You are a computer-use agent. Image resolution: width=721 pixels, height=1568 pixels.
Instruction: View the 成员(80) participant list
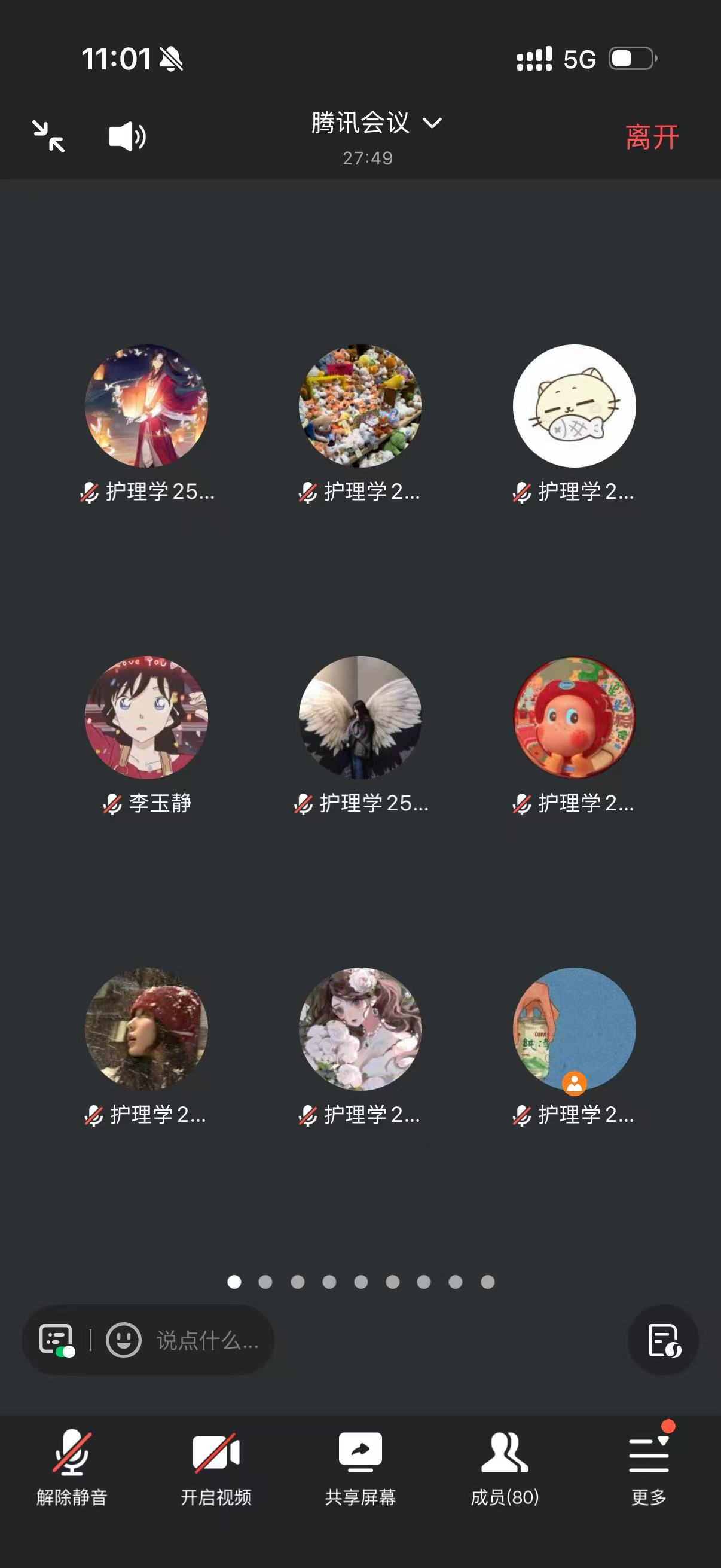[x=505, y=1467]
